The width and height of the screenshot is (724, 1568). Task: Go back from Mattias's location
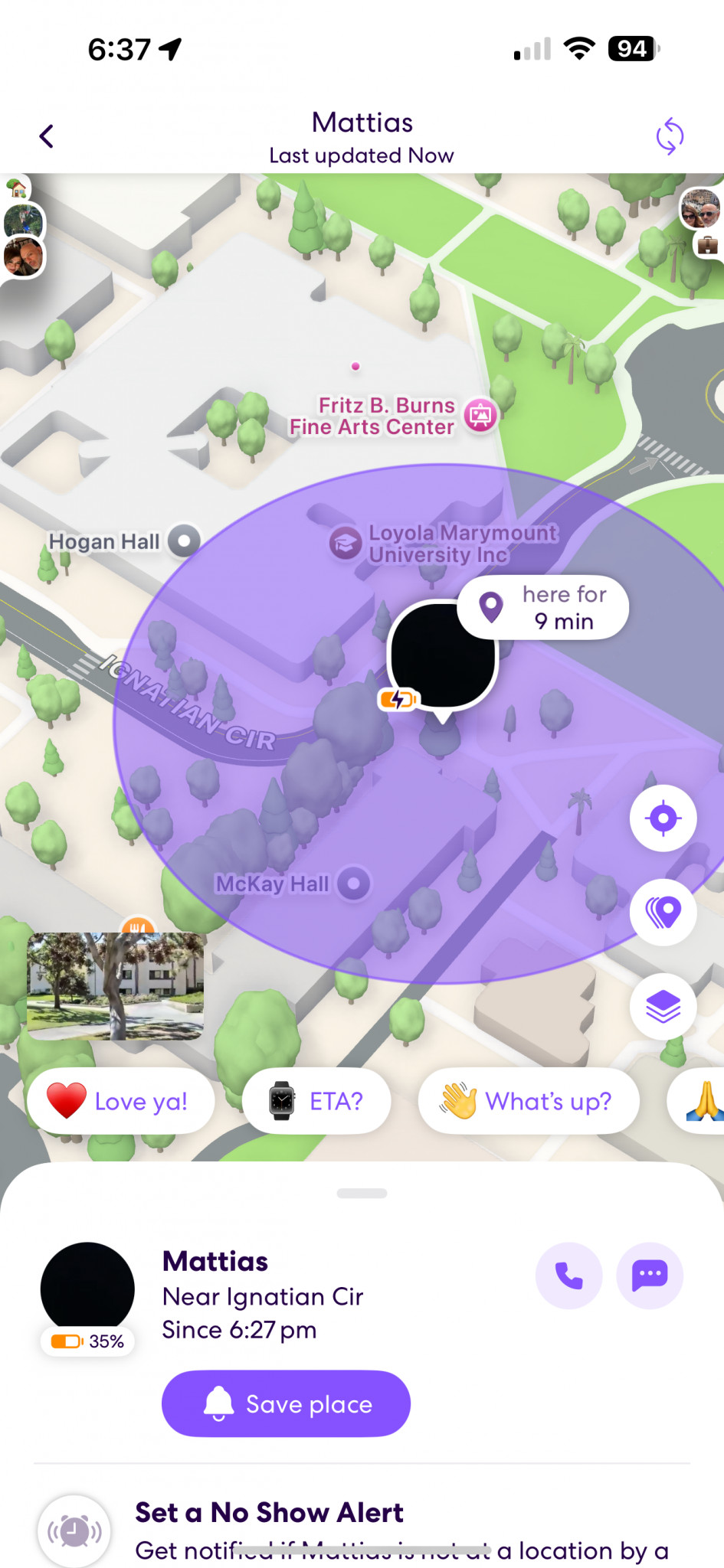(47, 137)
